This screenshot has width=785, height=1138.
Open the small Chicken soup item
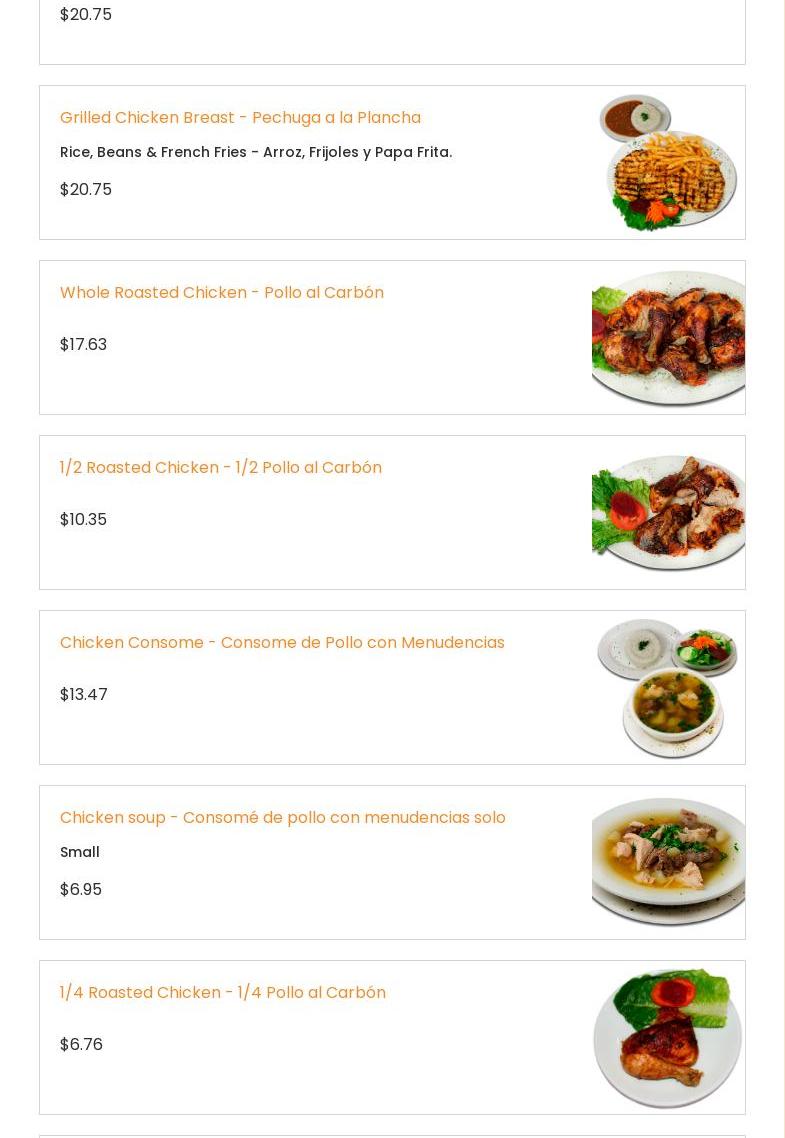click(x=282, y=818)
